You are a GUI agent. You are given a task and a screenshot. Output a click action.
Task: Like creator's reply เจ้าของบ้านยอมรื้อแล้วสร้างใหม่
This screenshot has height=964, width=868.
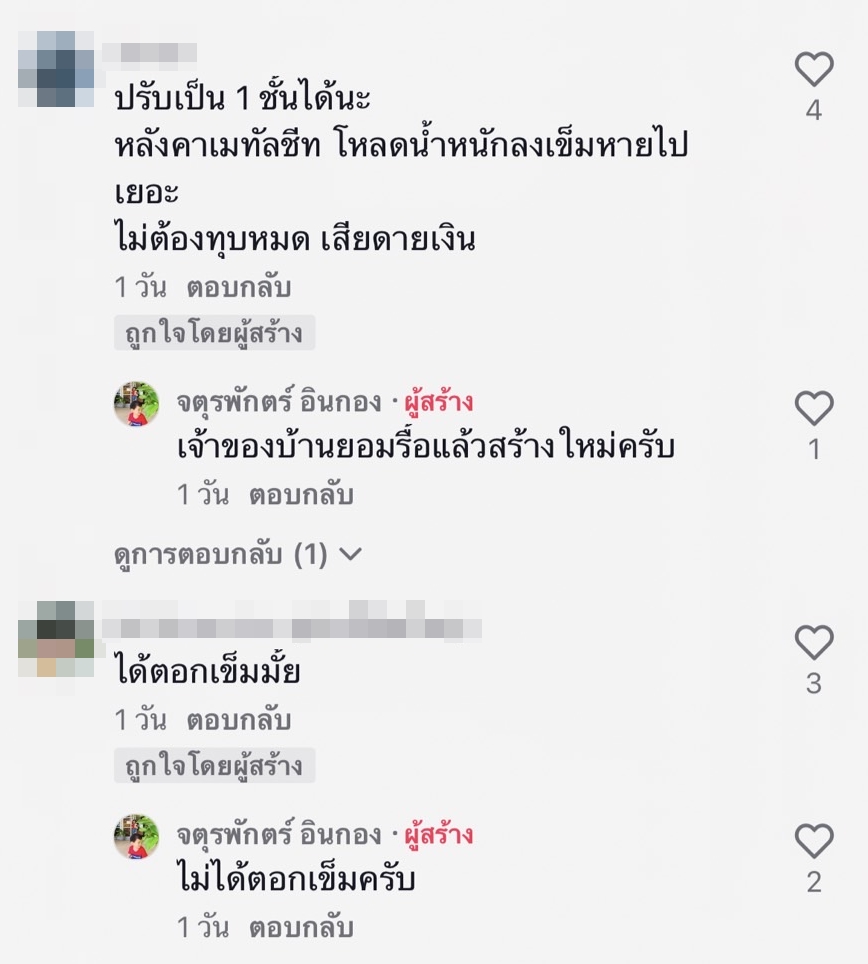coord(813,408)
